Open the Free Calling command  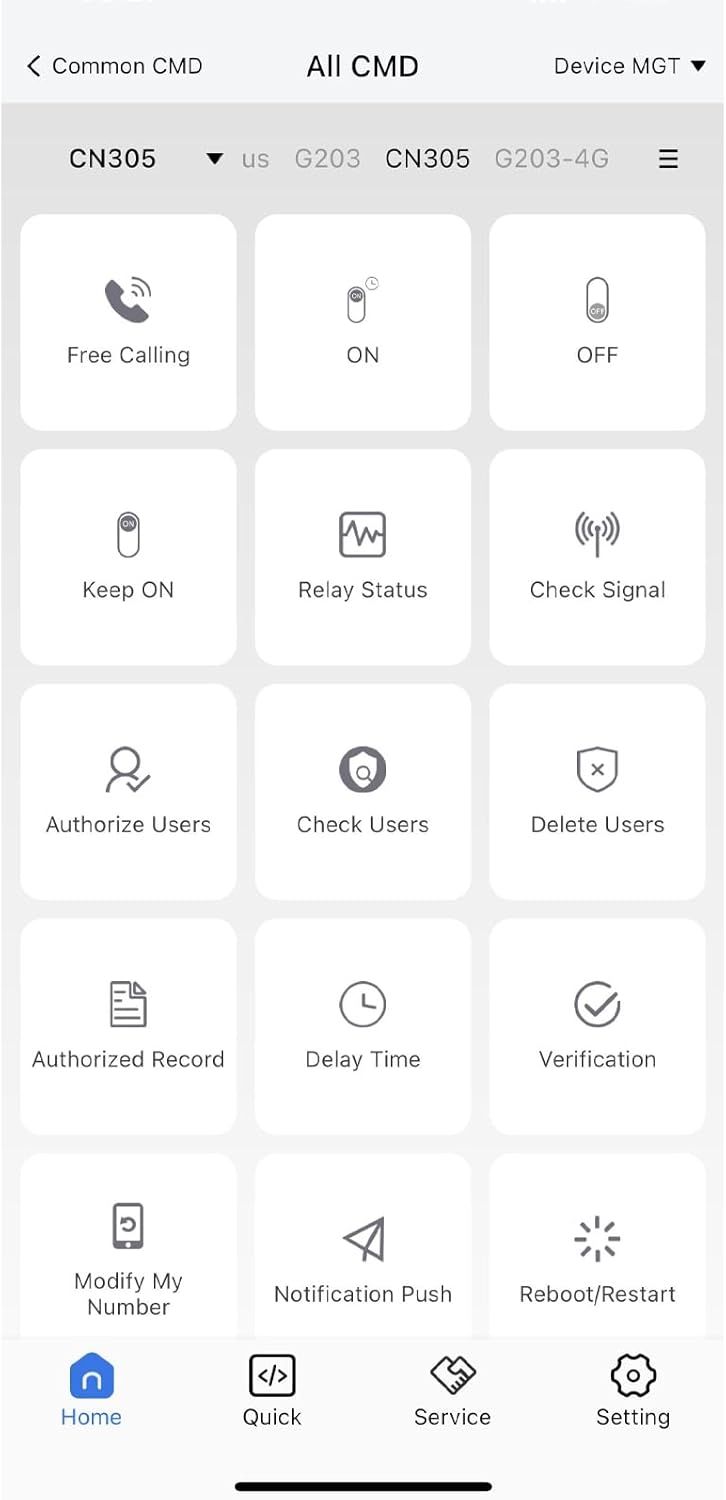click(x=128, y=322)
